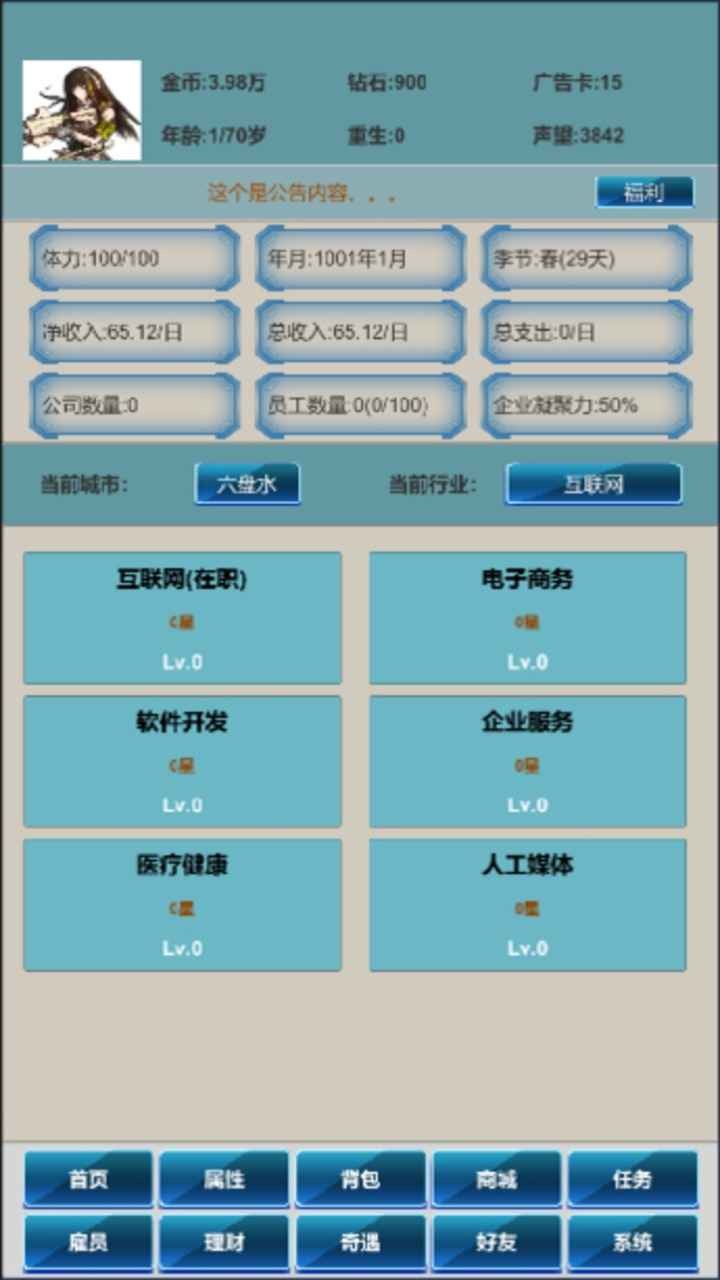Viewport: 720px width, 1280px height.
Task: Open the 雇员 employees section
Action: [88, 1243]
